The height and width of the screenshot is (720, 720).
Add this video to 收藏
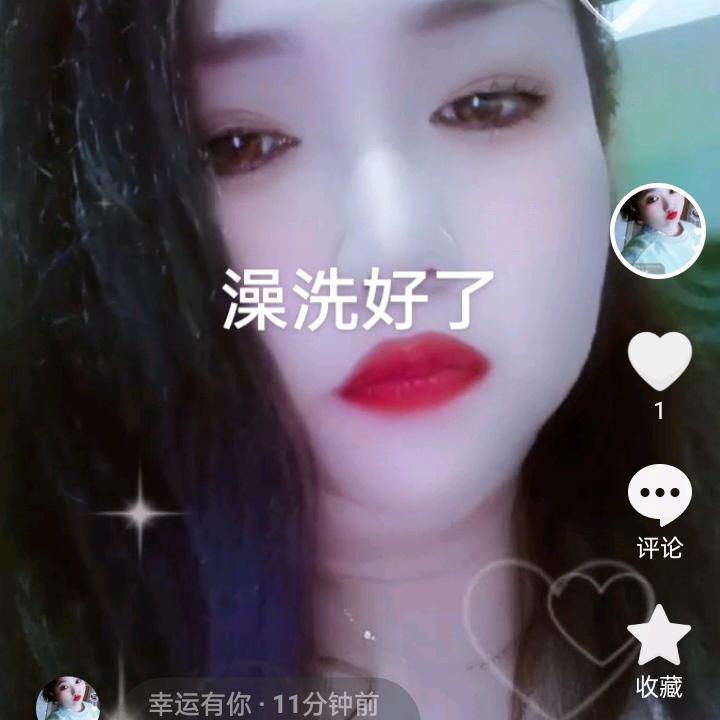659,636
